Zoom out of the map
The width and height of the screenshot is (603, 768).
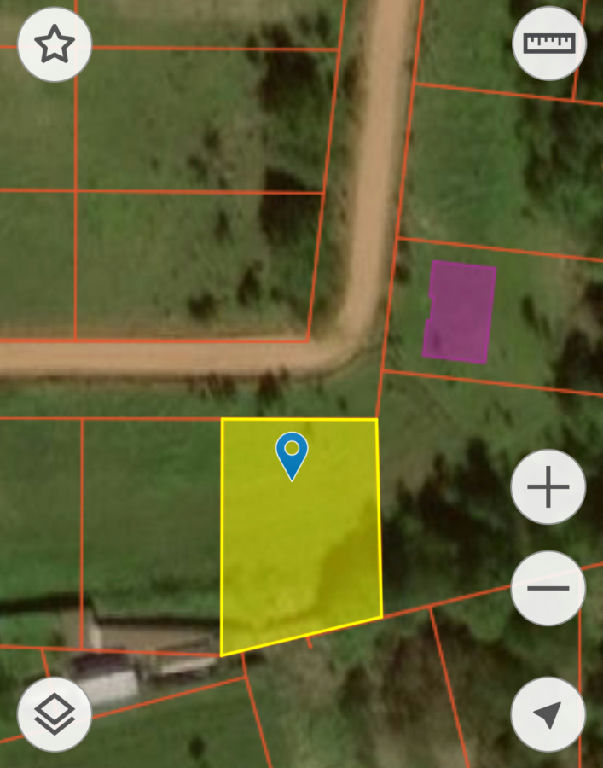click(x=547, y=588)
